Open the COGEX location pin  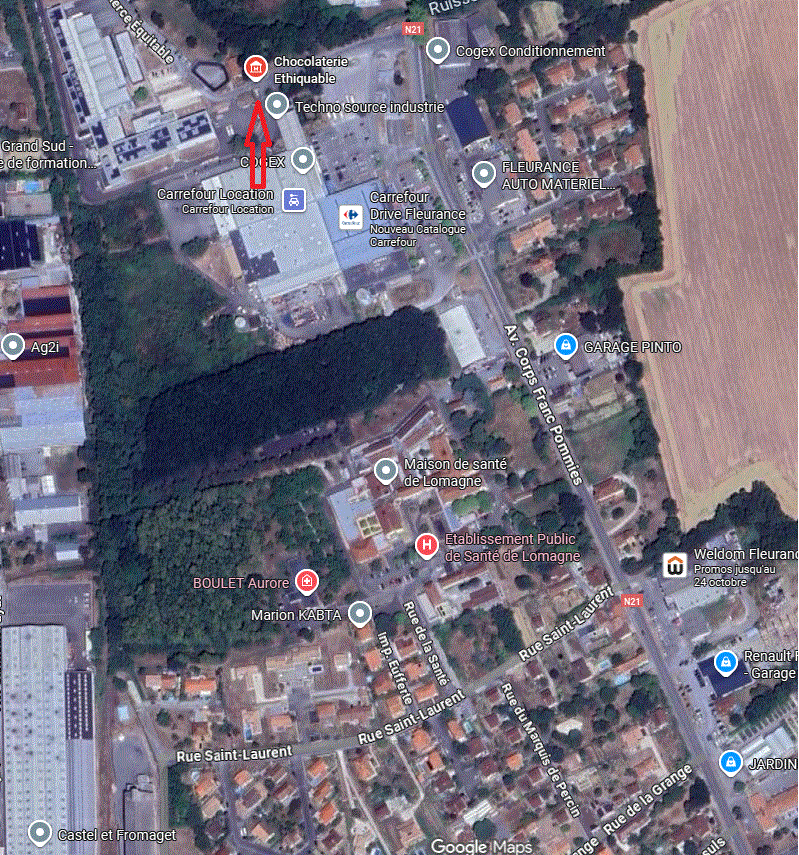(302, 159)
